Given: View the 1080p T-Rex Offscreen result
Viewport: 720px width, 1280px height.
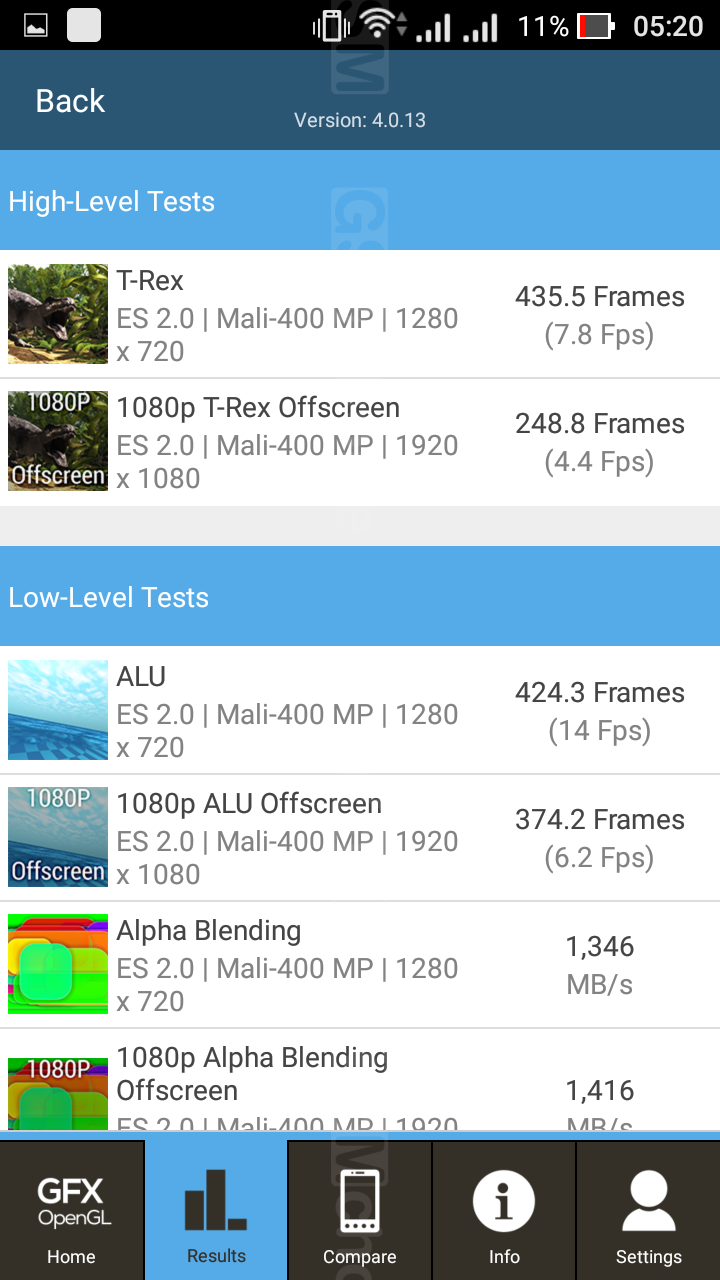Looking at the screenshot, I should coord(360,441).
